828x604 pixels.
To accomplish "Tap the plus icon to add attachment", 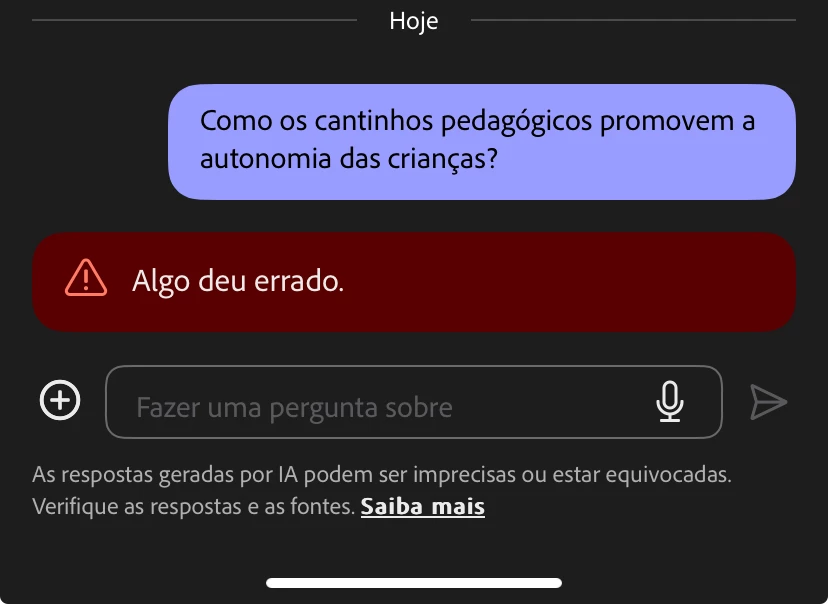I will [60, 401].
